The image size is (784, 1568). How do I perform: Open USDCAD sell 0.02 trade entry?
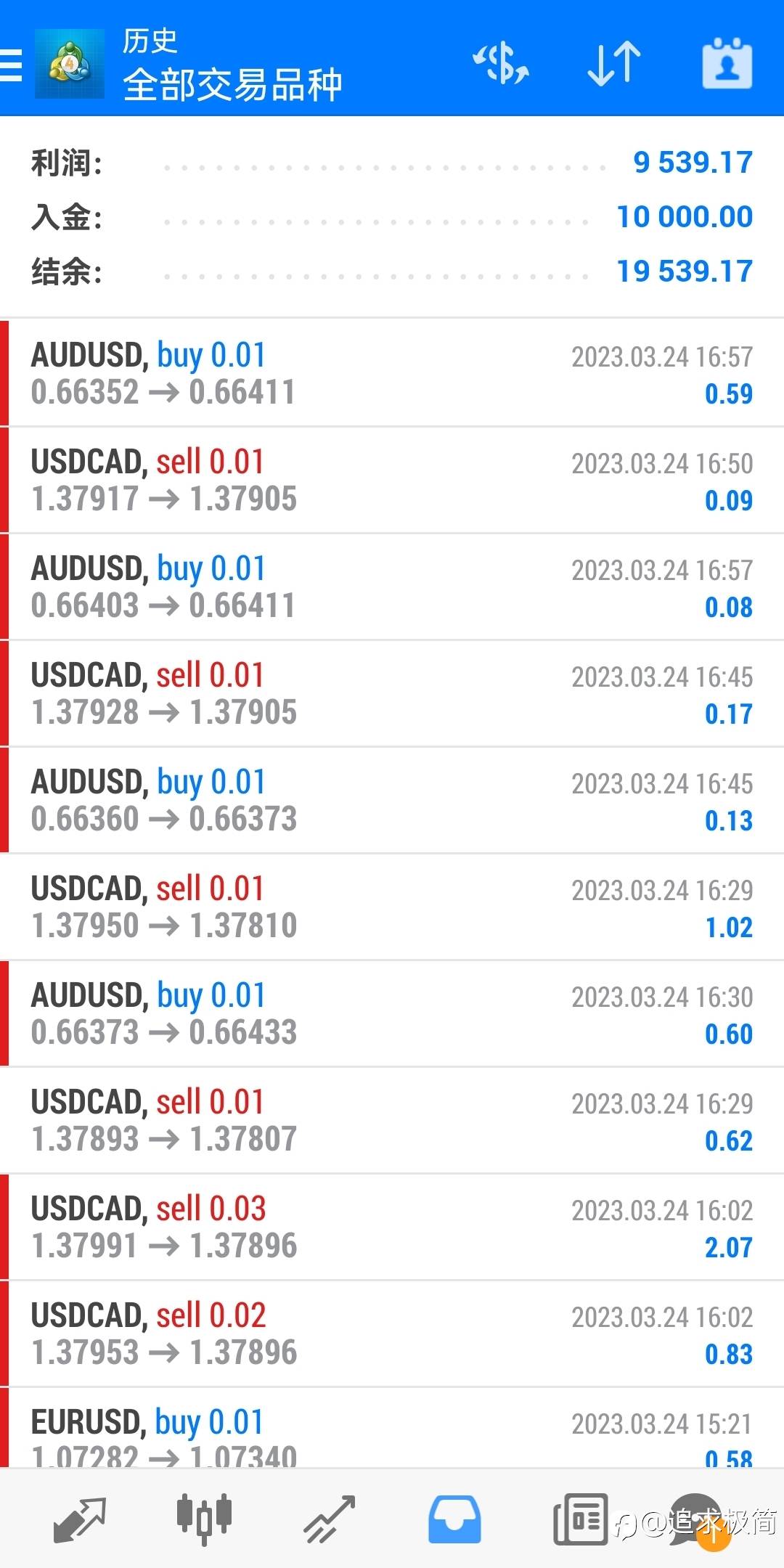click(x=392, y=1334)
